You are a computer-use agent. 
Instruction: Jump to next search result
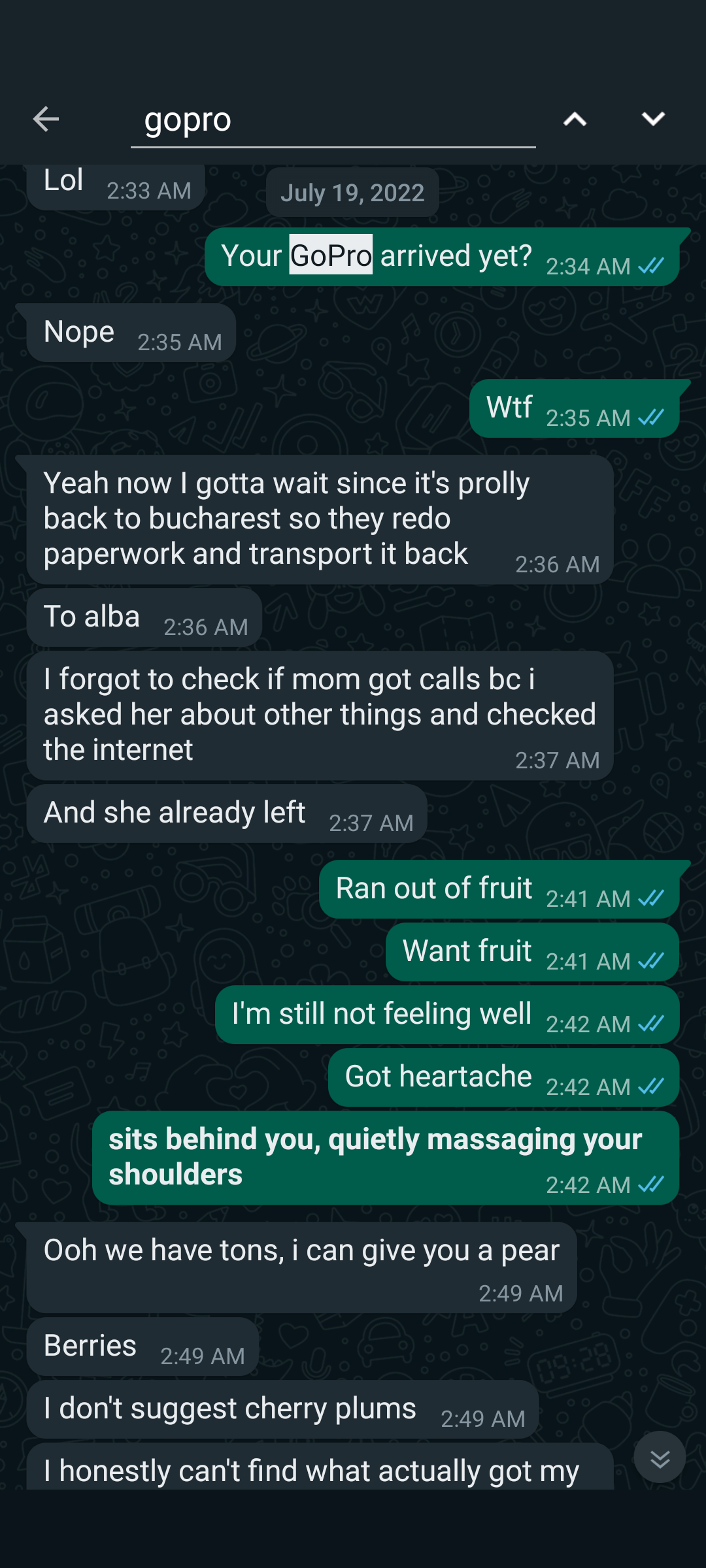[x=653, y=119]
